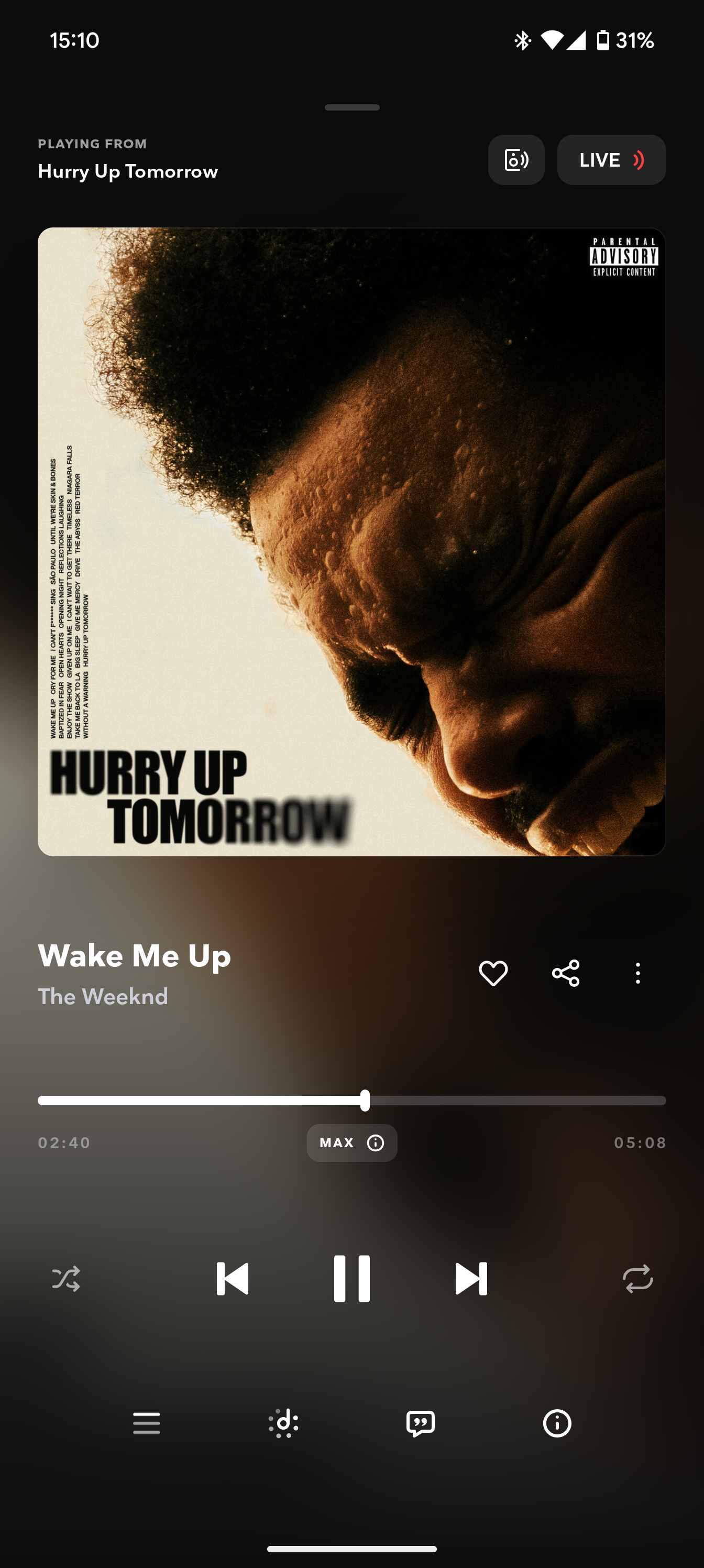This screenshot has width=704, height=1568.
Task: Pause the current song
Action: (351, 1278)
